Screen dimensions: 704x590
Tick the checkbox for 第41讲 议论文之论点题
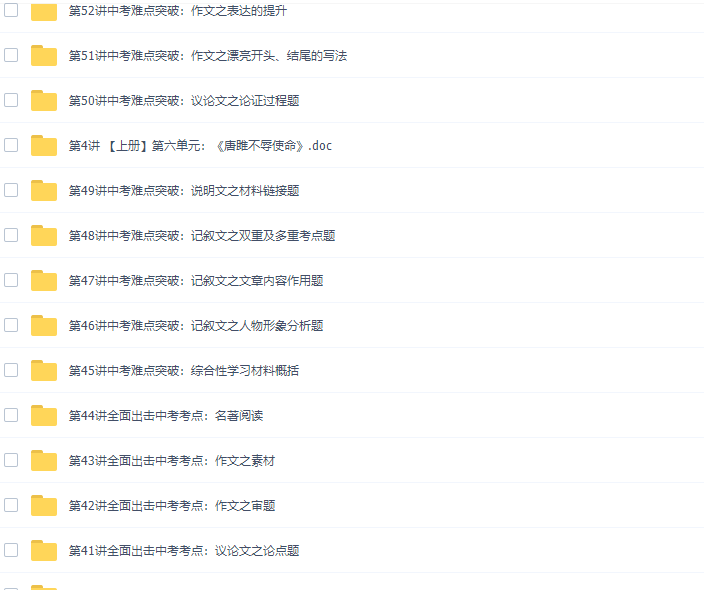point(11,550)
